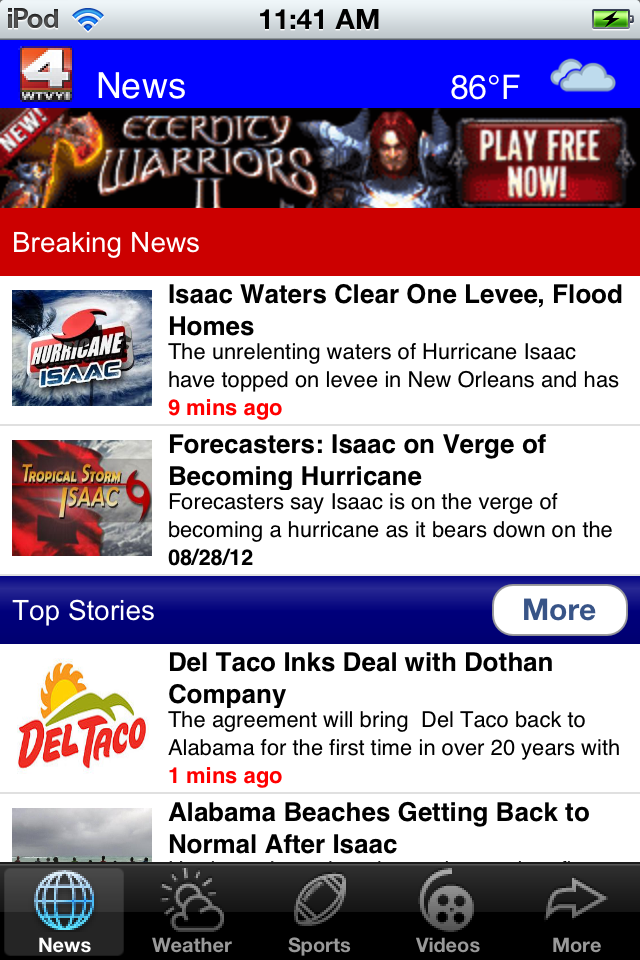Open the More tab in the bottom bar
The image size is (640, 960).
(x=576, y=912)
